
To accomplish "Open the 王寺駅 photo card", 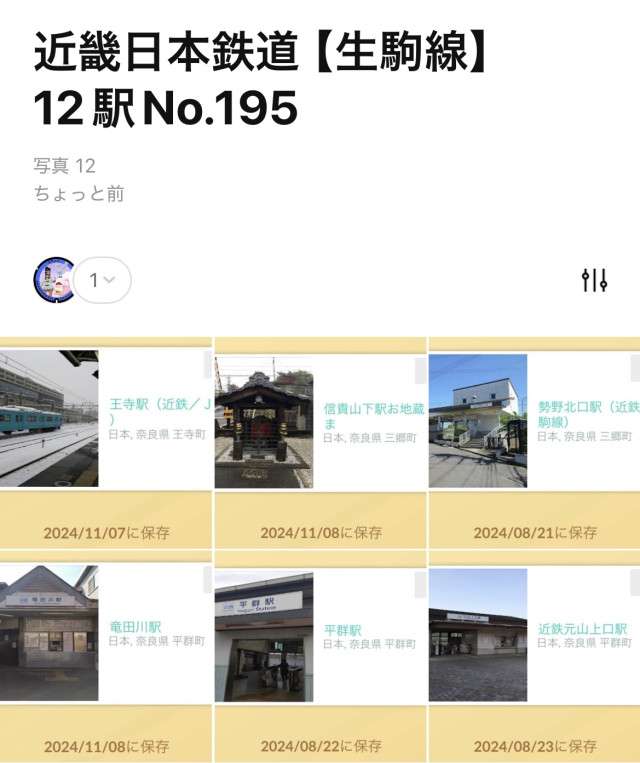I will click(105, 420).
